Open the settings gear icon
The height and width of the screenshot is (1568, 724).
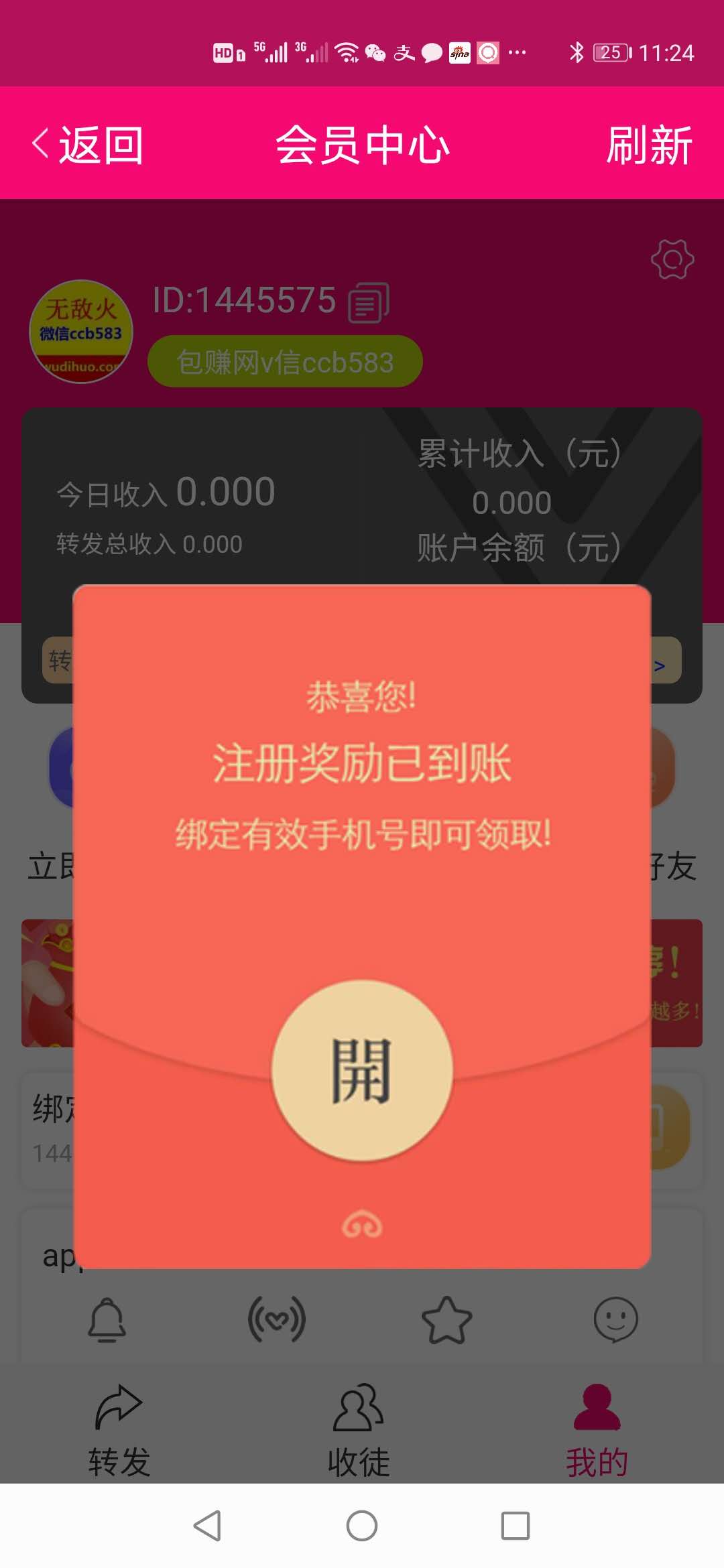coord(672,259)
